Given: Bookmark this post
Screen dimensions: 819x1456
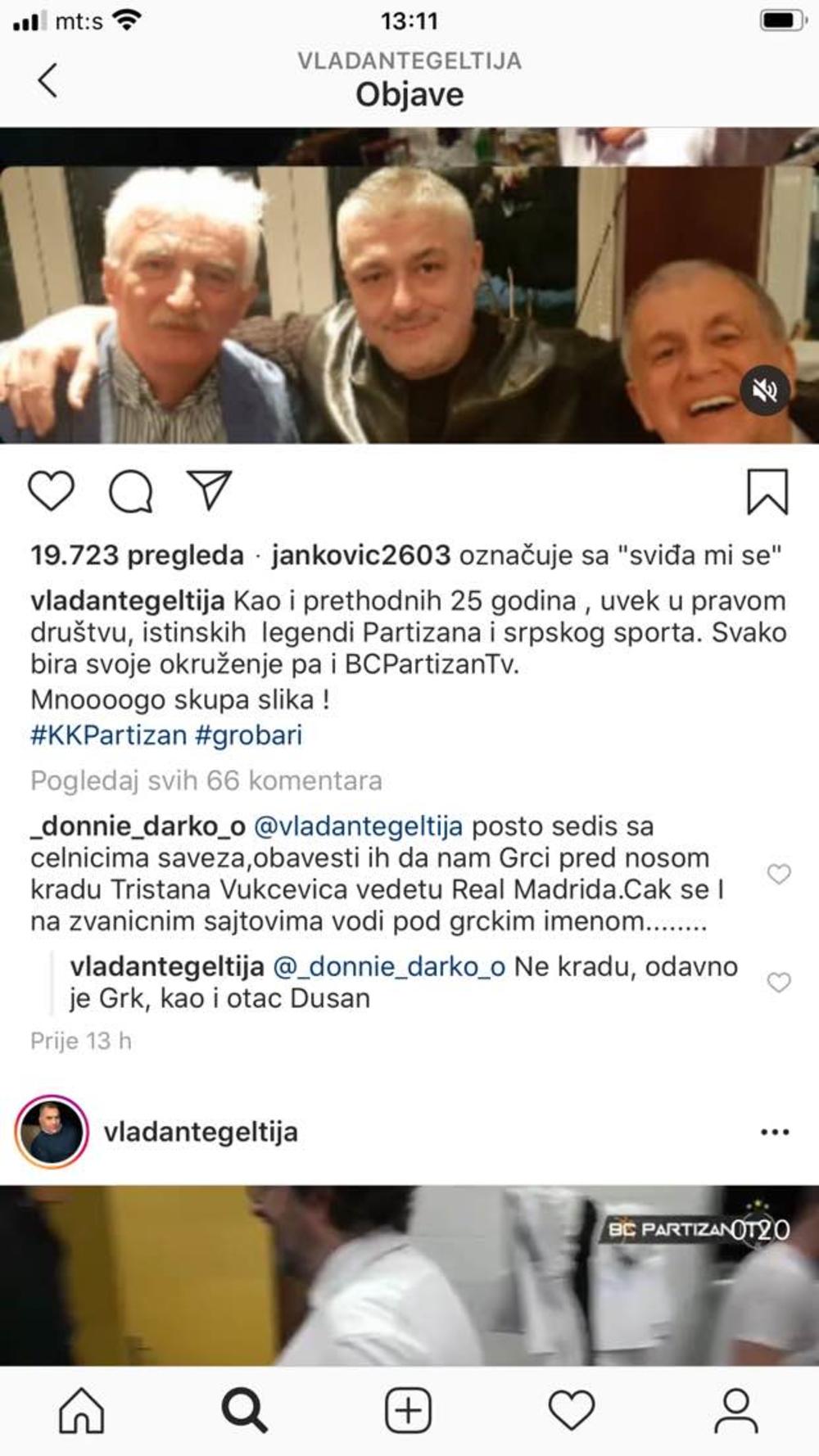Looking at the screenshot, I should (x=767, y=491).
